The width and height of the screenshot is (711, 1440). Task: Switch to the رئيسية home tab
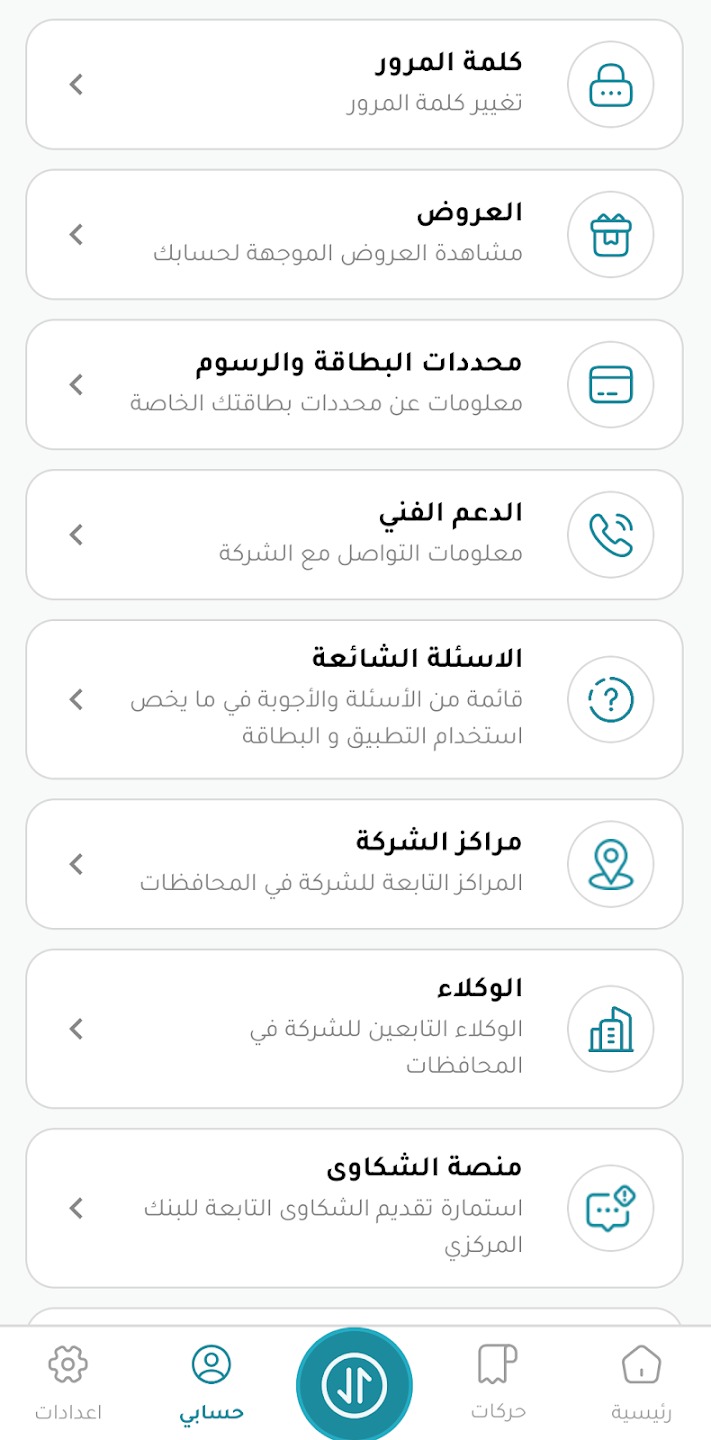641,1384
